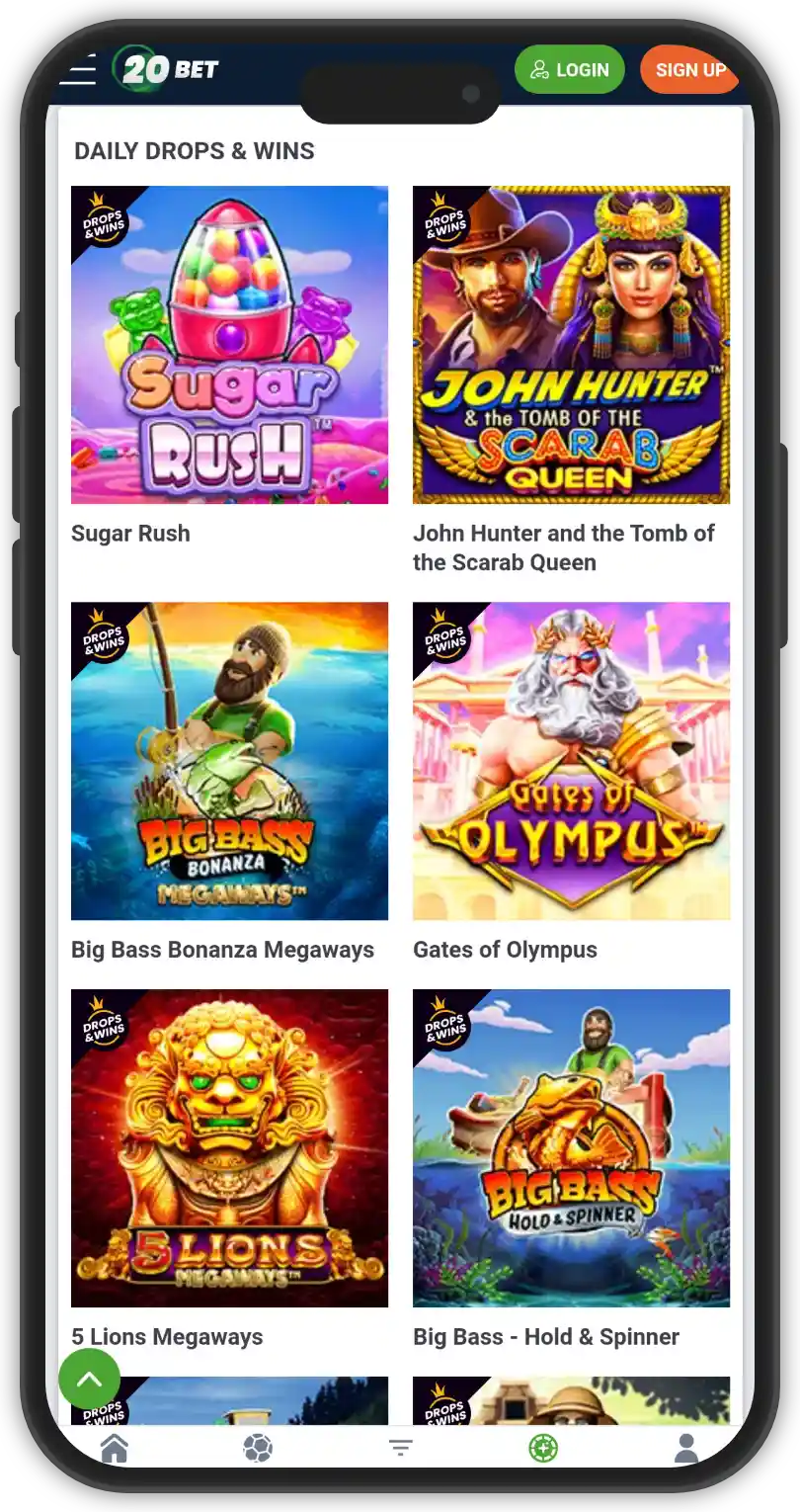Tap the green Login button
Image resolution: width=800 pixels, height=1512 pixels.
coord(570,70)
